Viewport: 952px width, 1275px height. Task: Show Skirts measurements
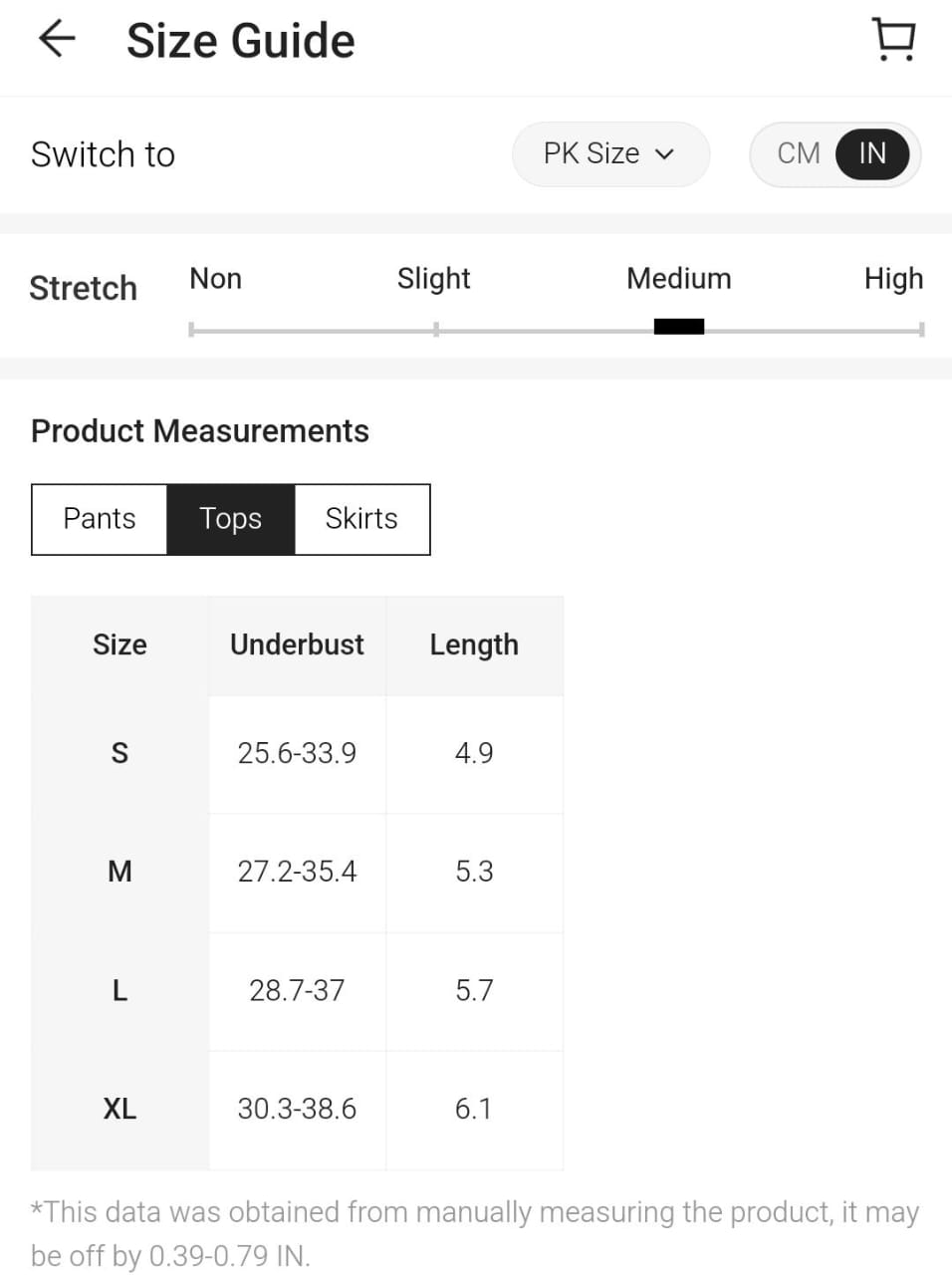click(x=361, y=519)
